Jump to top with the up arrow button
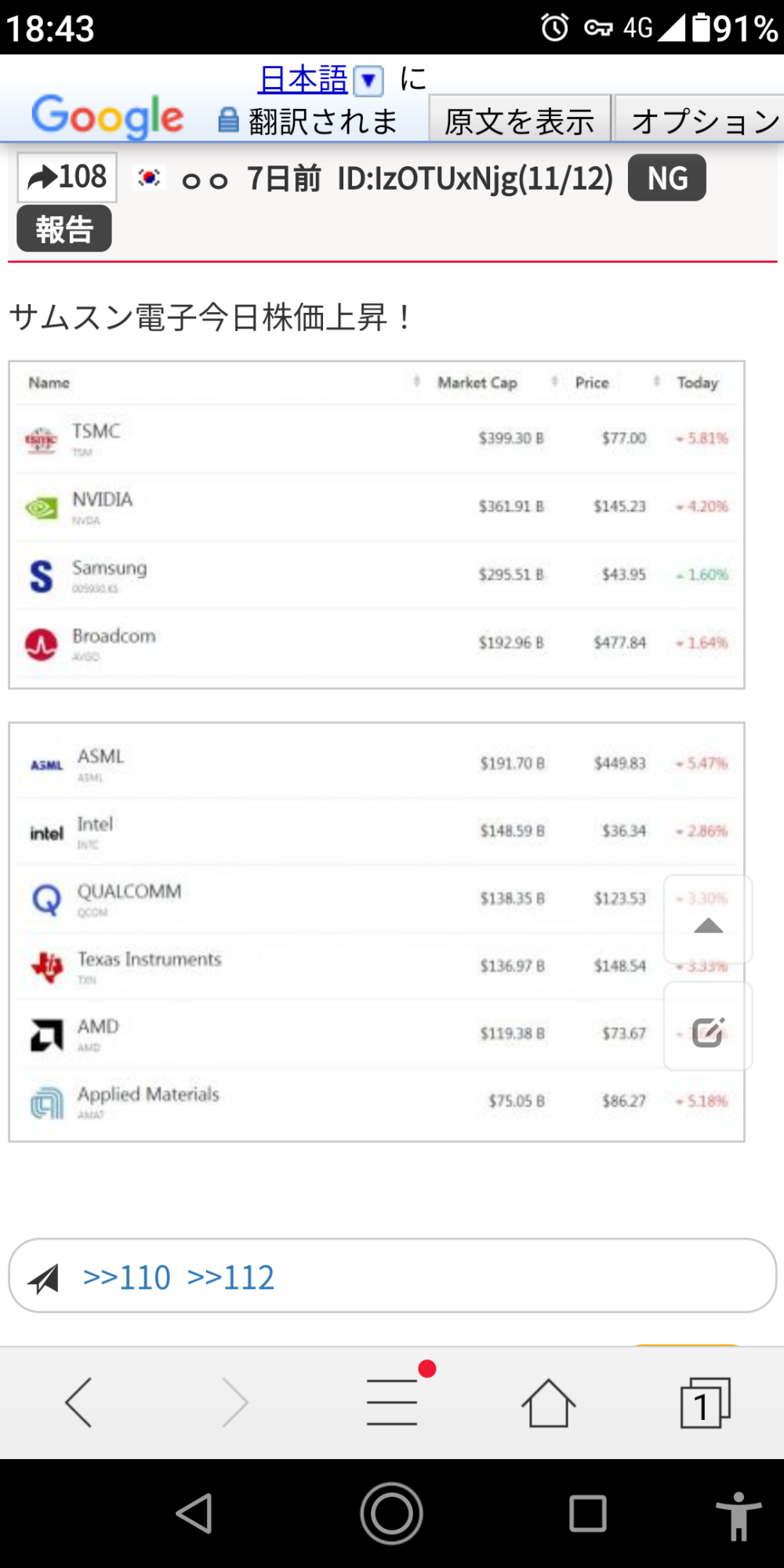The image size is (784, 1568). coord(708,920)
